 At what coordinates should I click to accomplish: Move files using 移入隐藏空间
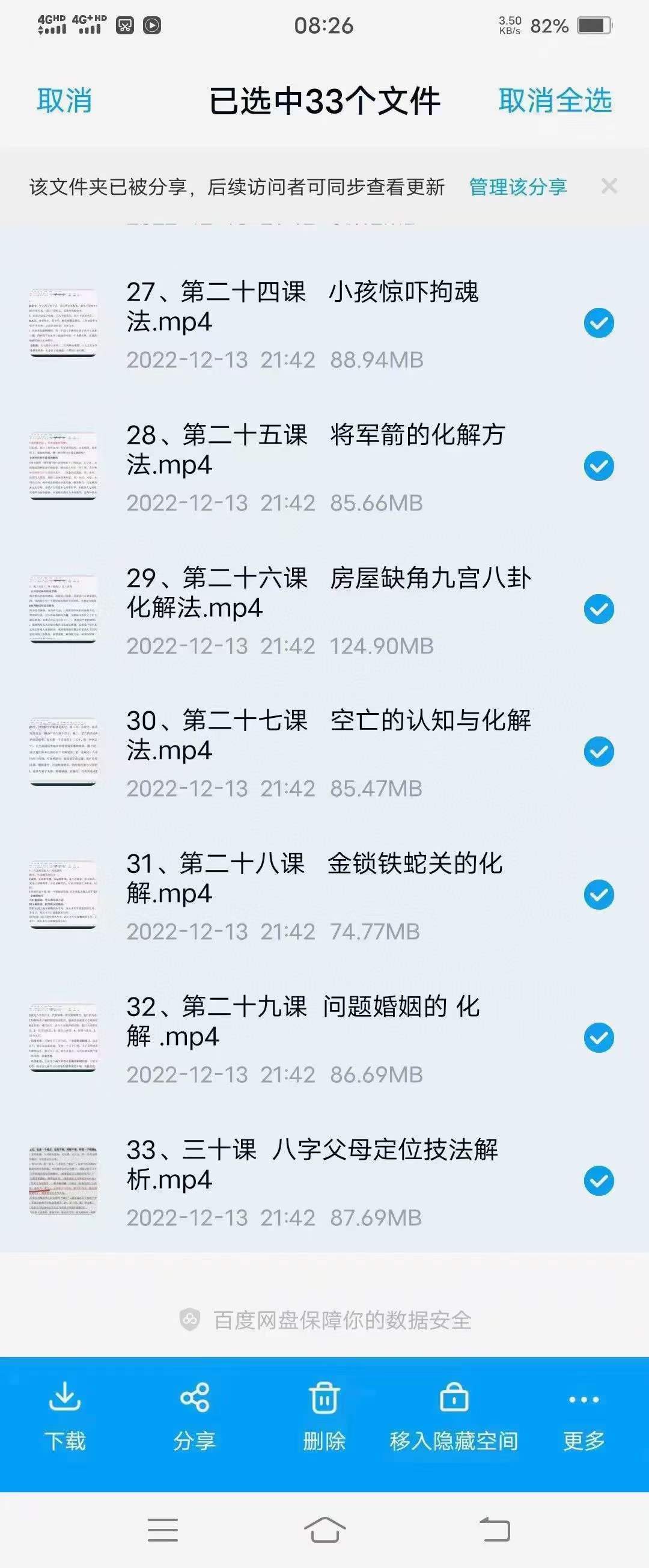454,1416
